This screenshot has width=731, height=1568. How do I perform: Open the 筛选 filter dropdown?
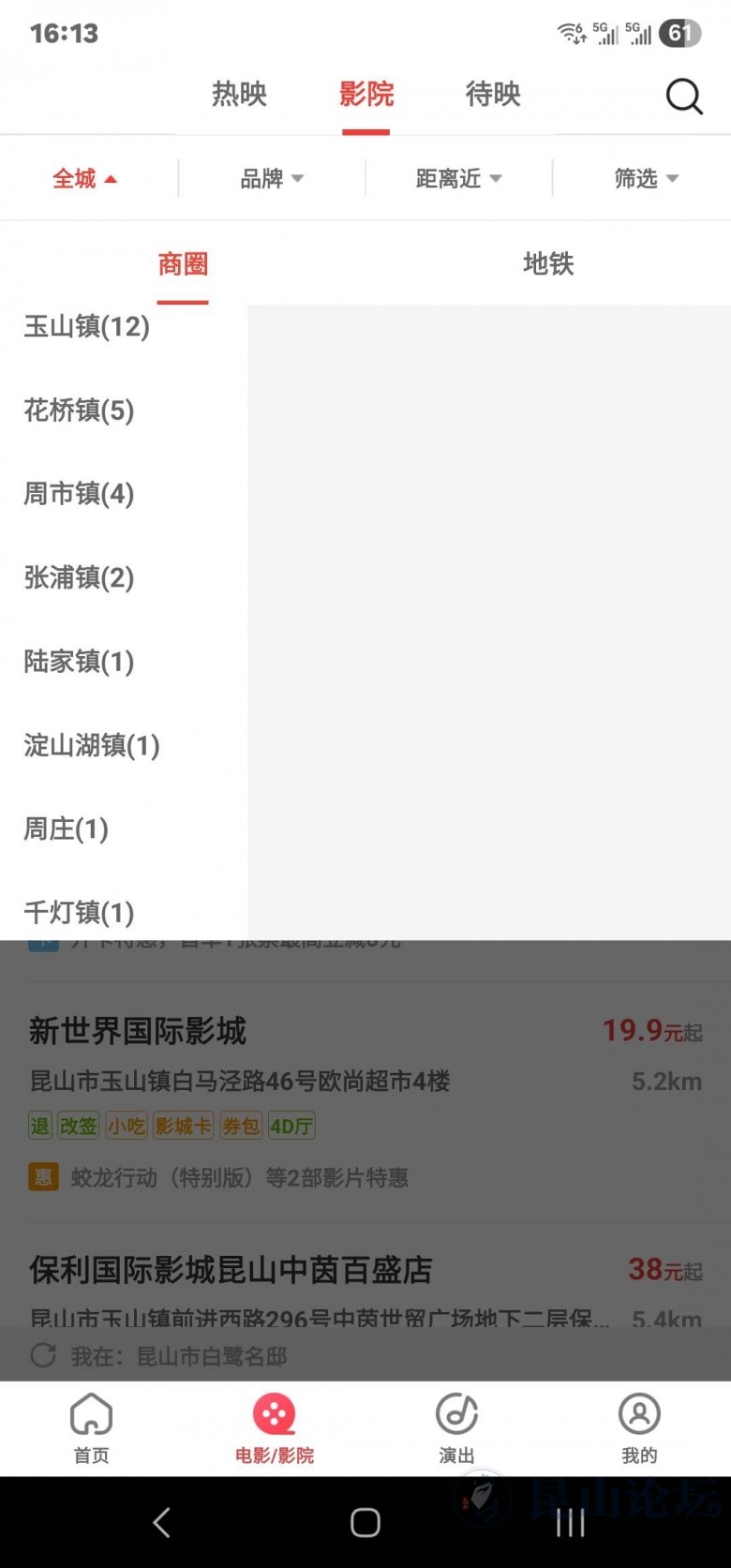[x=646, y=178]
